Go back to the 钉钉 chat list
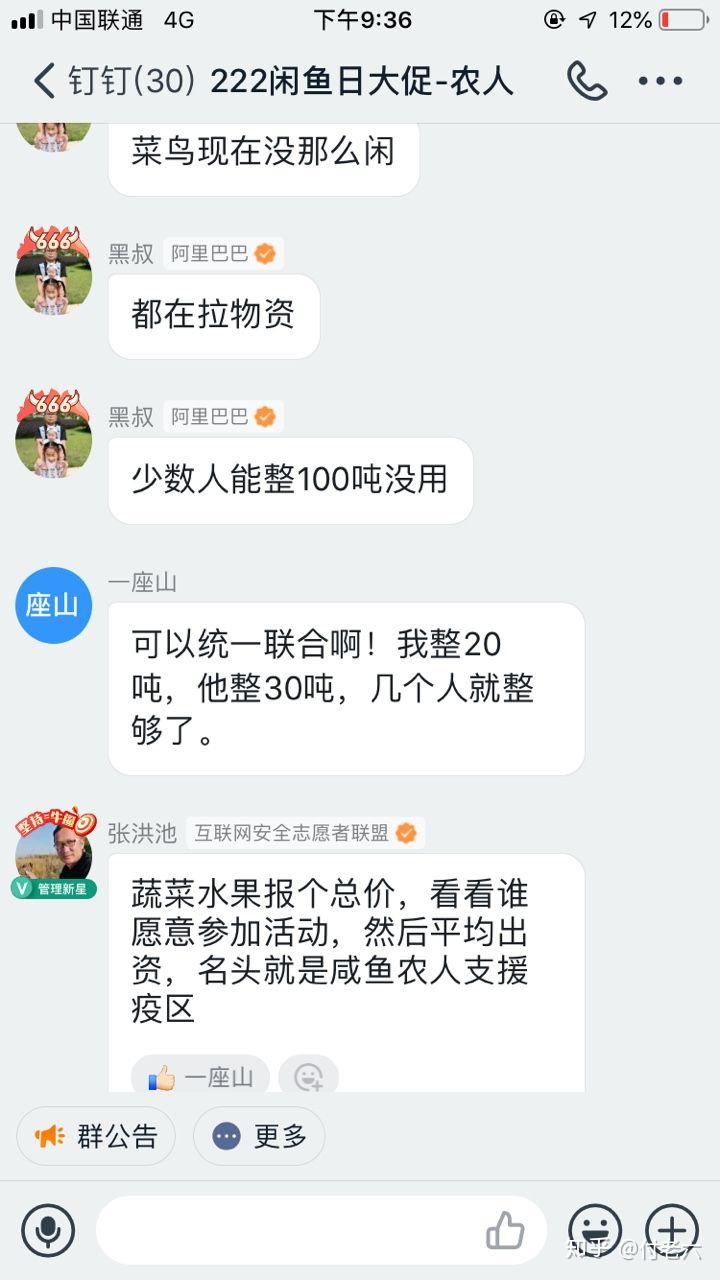The image size is (720, 1280). (x=45, y=81)
